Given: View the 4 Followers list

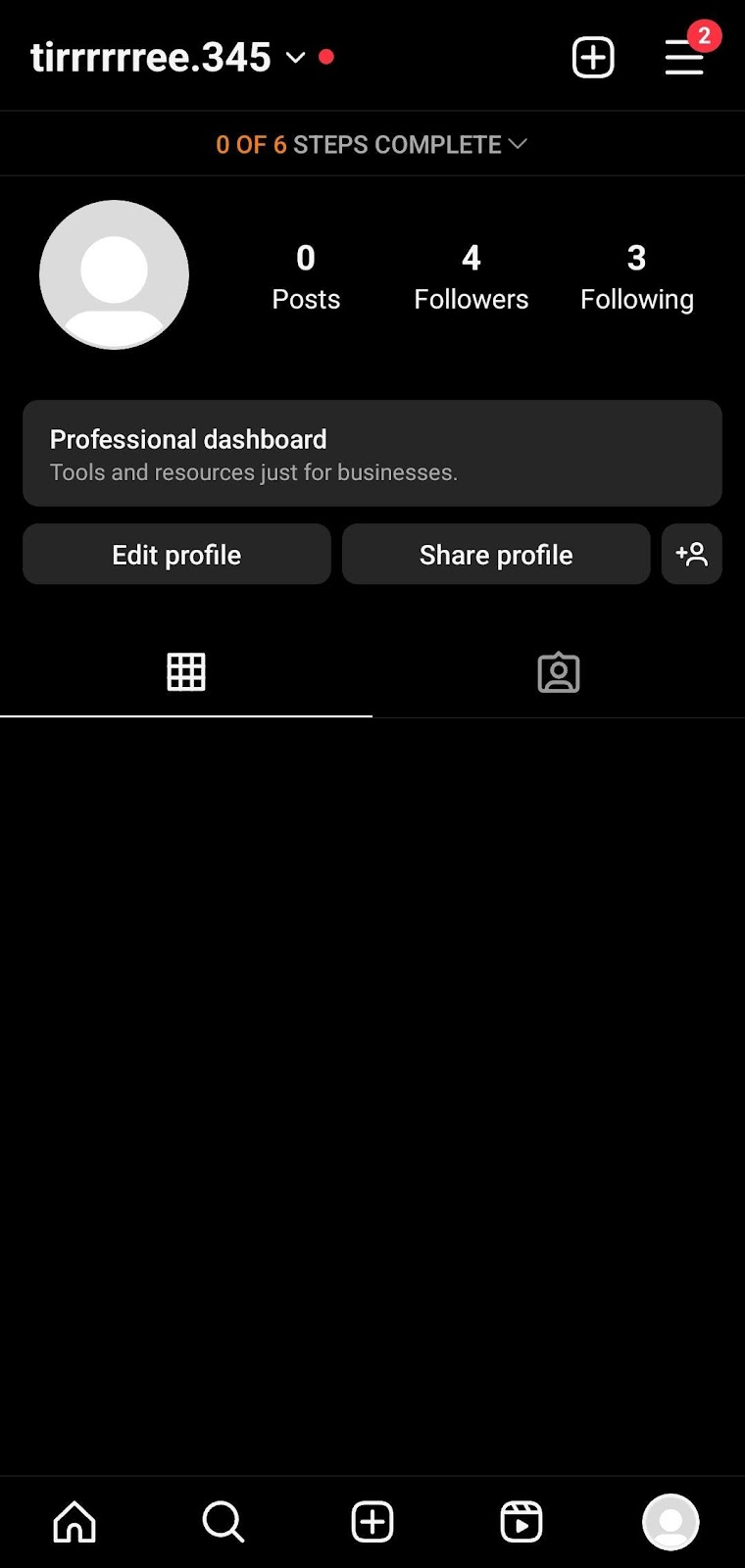Looking at the screenshot, I should tap(472, 277).
